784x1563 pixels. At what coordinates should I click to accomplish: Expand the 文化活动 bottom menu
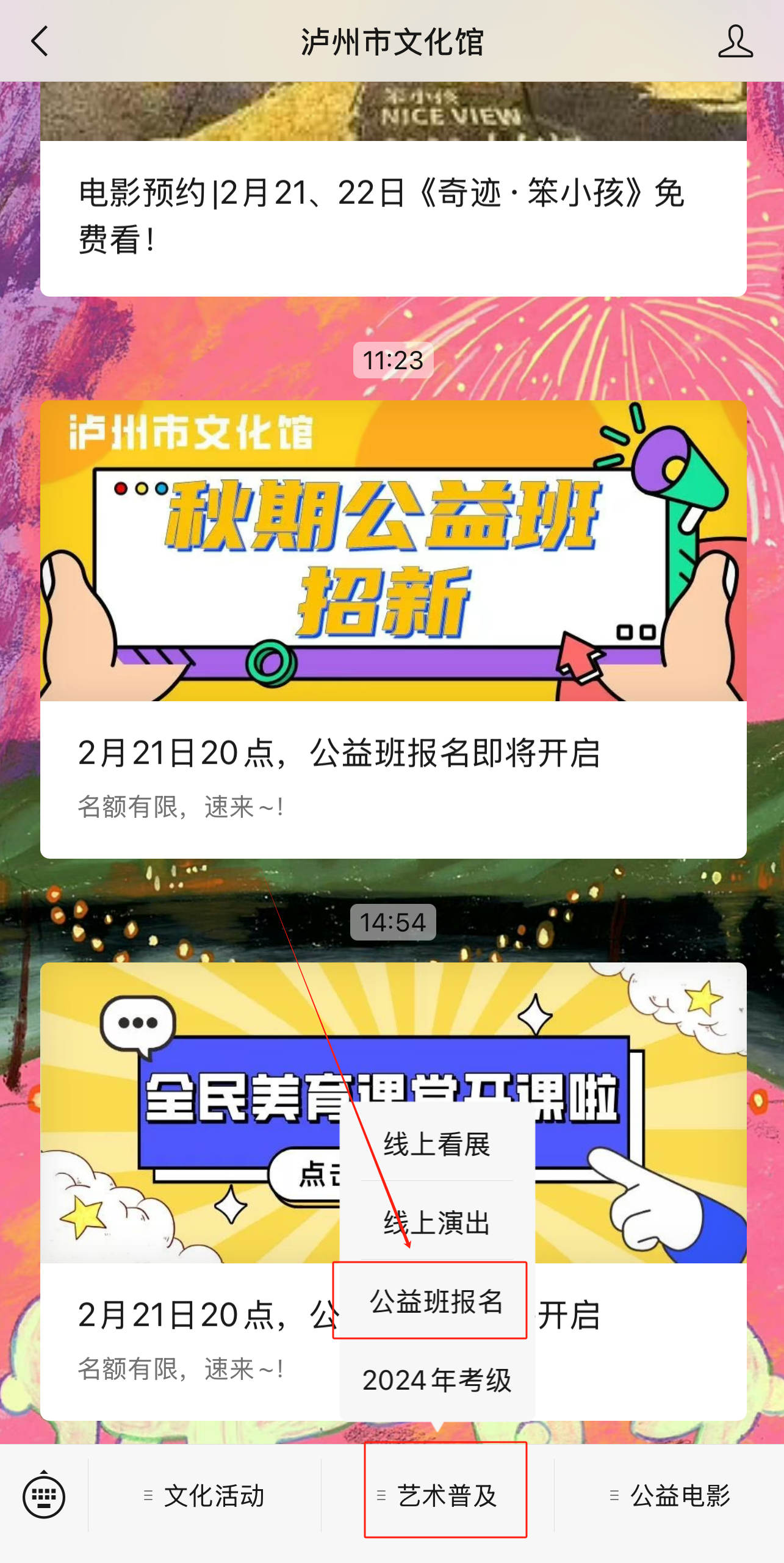[205, 1496]
